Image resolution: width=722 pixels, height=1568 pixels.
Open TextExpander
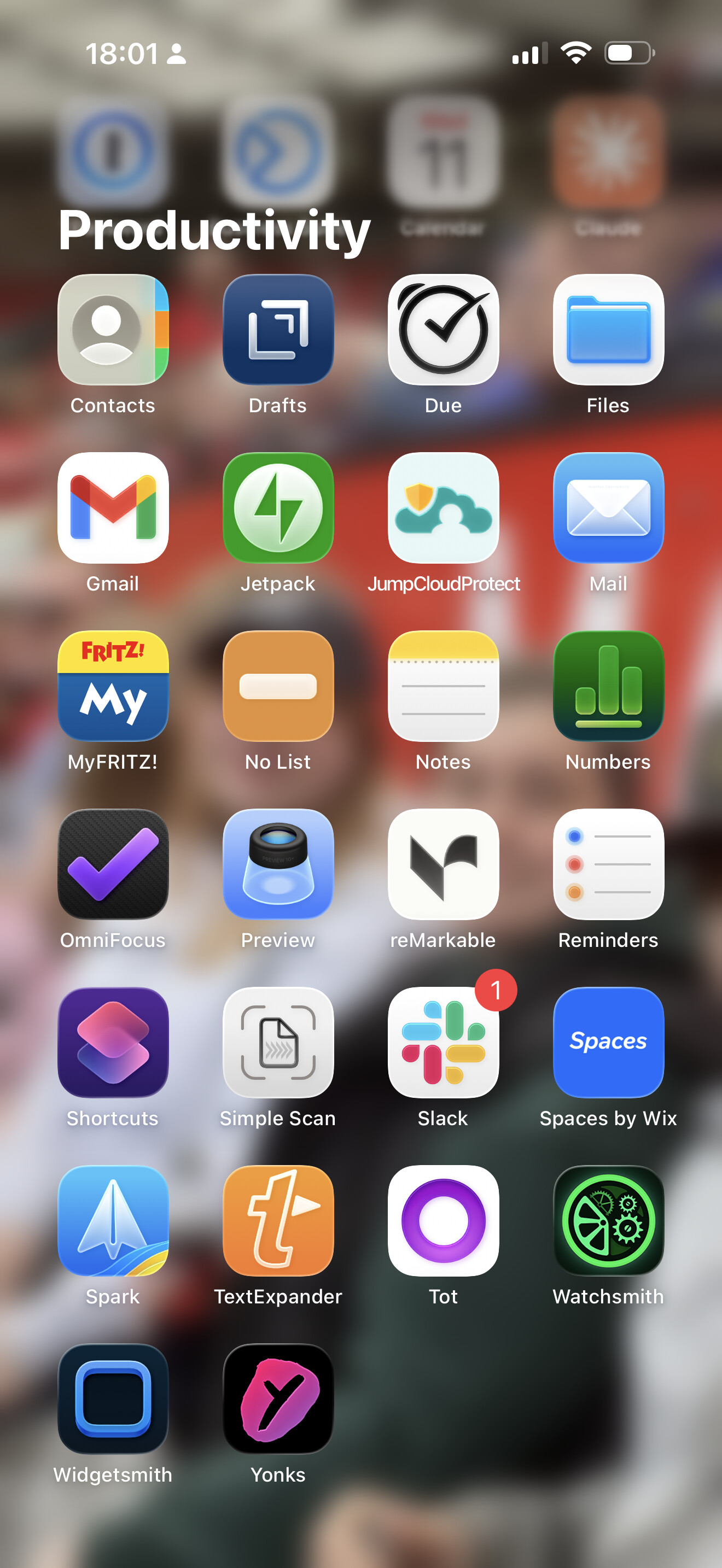tap(278, 1220)
